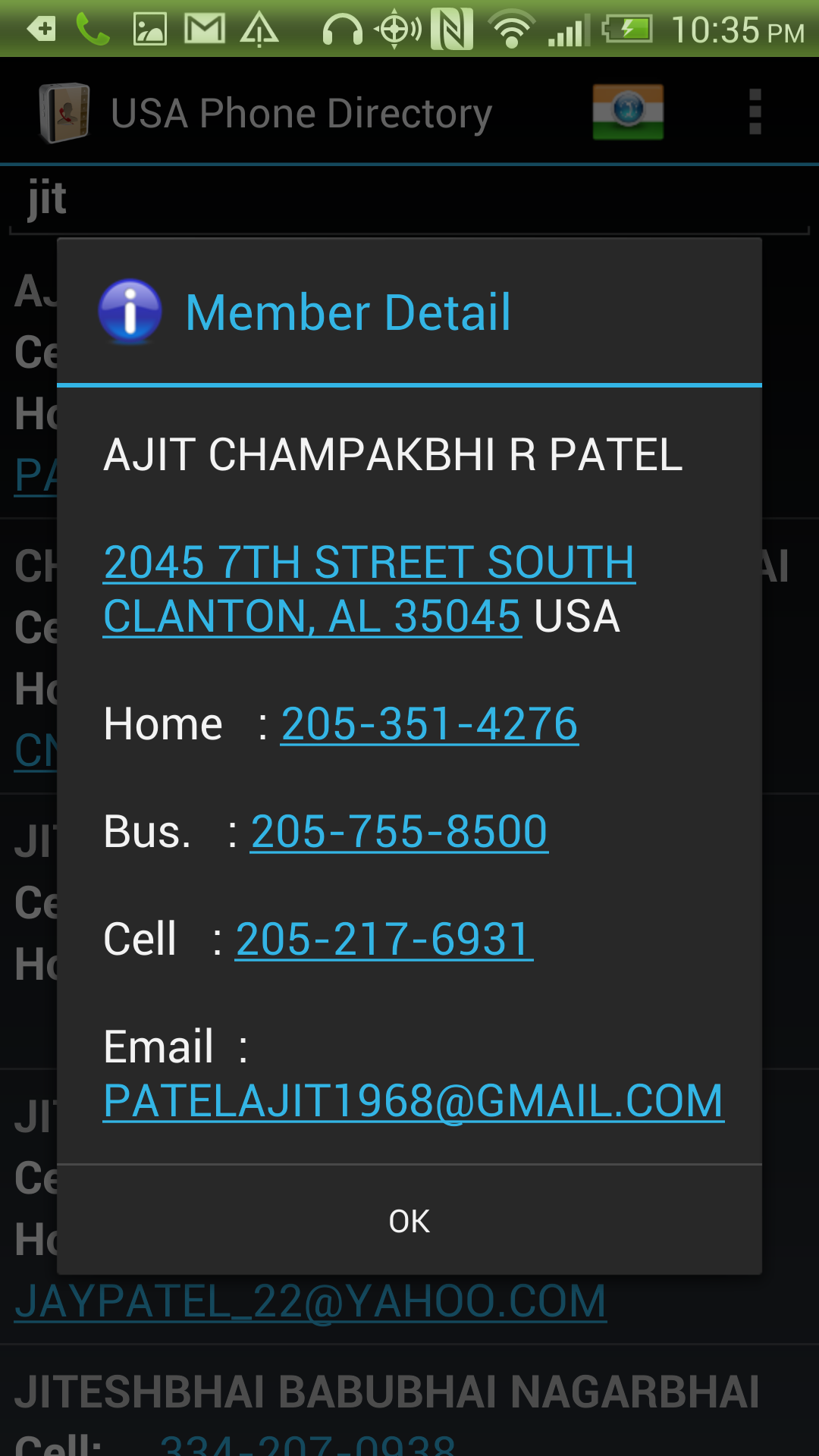819x1456 pixels.
Task: Open address 2045 7th Street South
Action: click(x=369, y=564)
